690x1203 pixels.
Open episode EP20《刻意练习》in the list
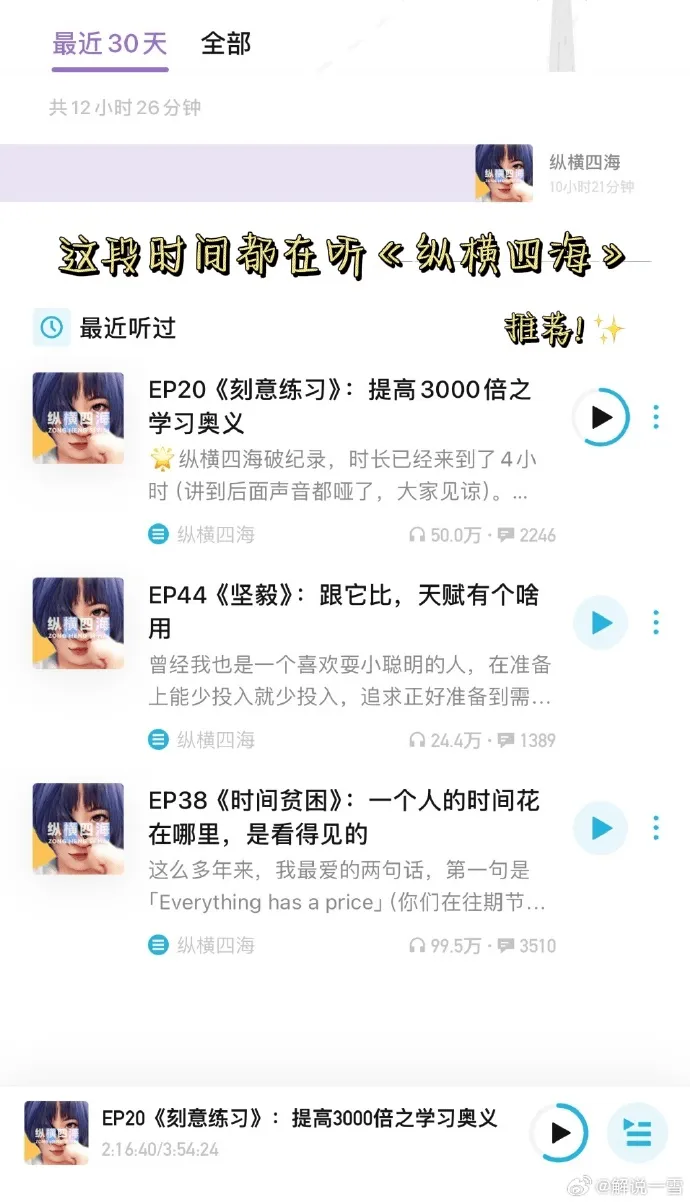(339, 405)
